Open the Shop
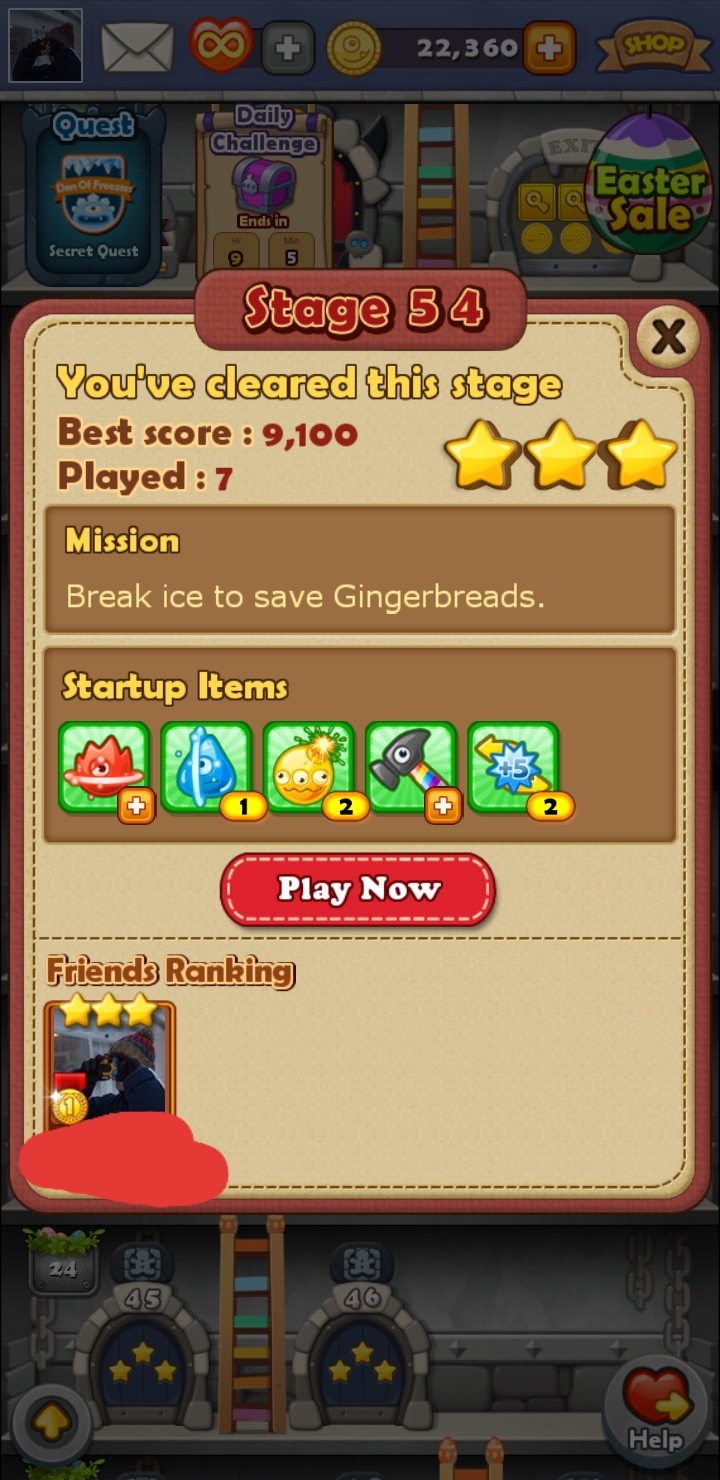The width and height of the screenshot is (720, 1480). click(654, 46)
